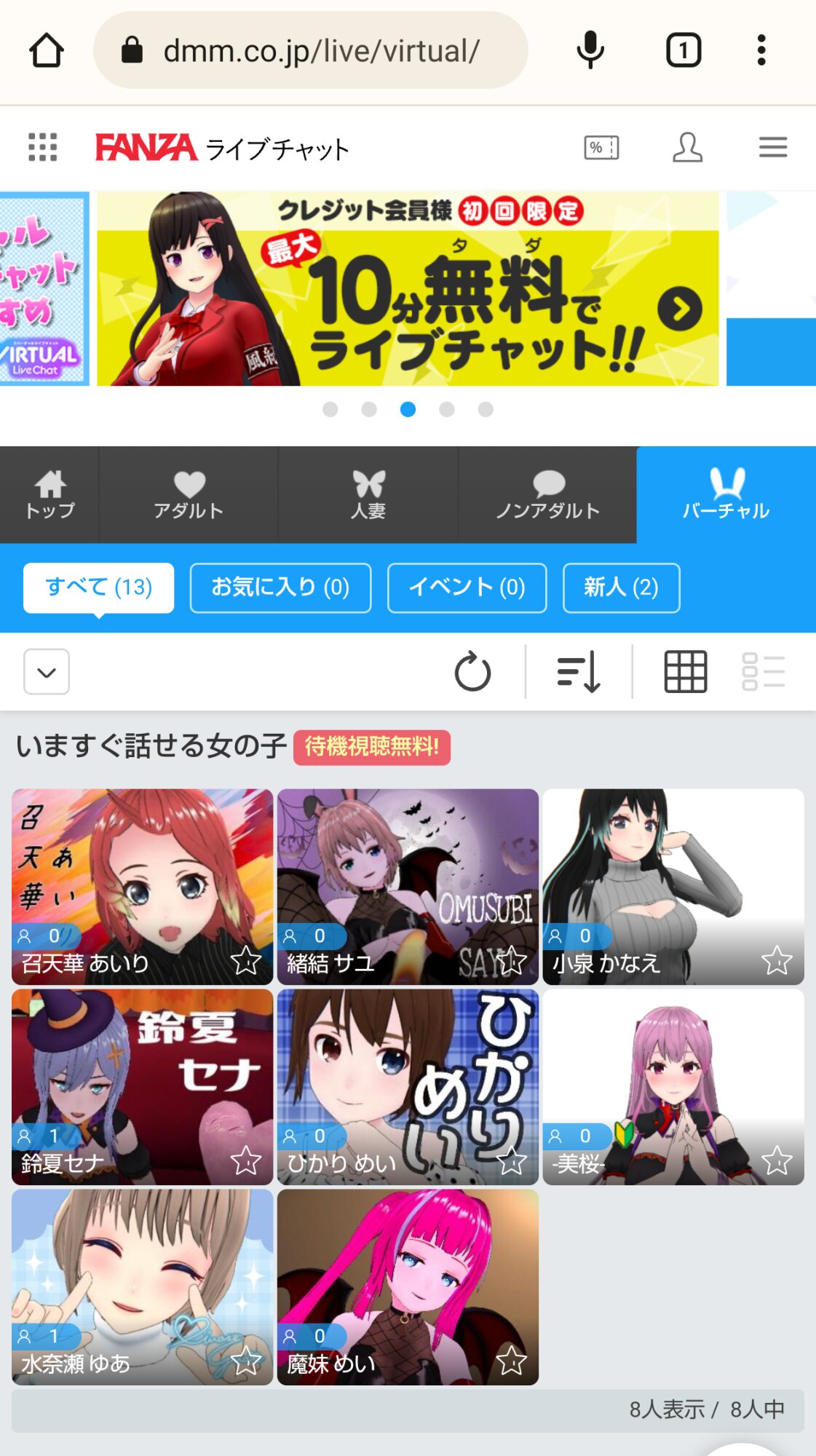Switch to the ノンアダルト tab
Viewport: 816px width, 1456px height.
click(547, 495)
